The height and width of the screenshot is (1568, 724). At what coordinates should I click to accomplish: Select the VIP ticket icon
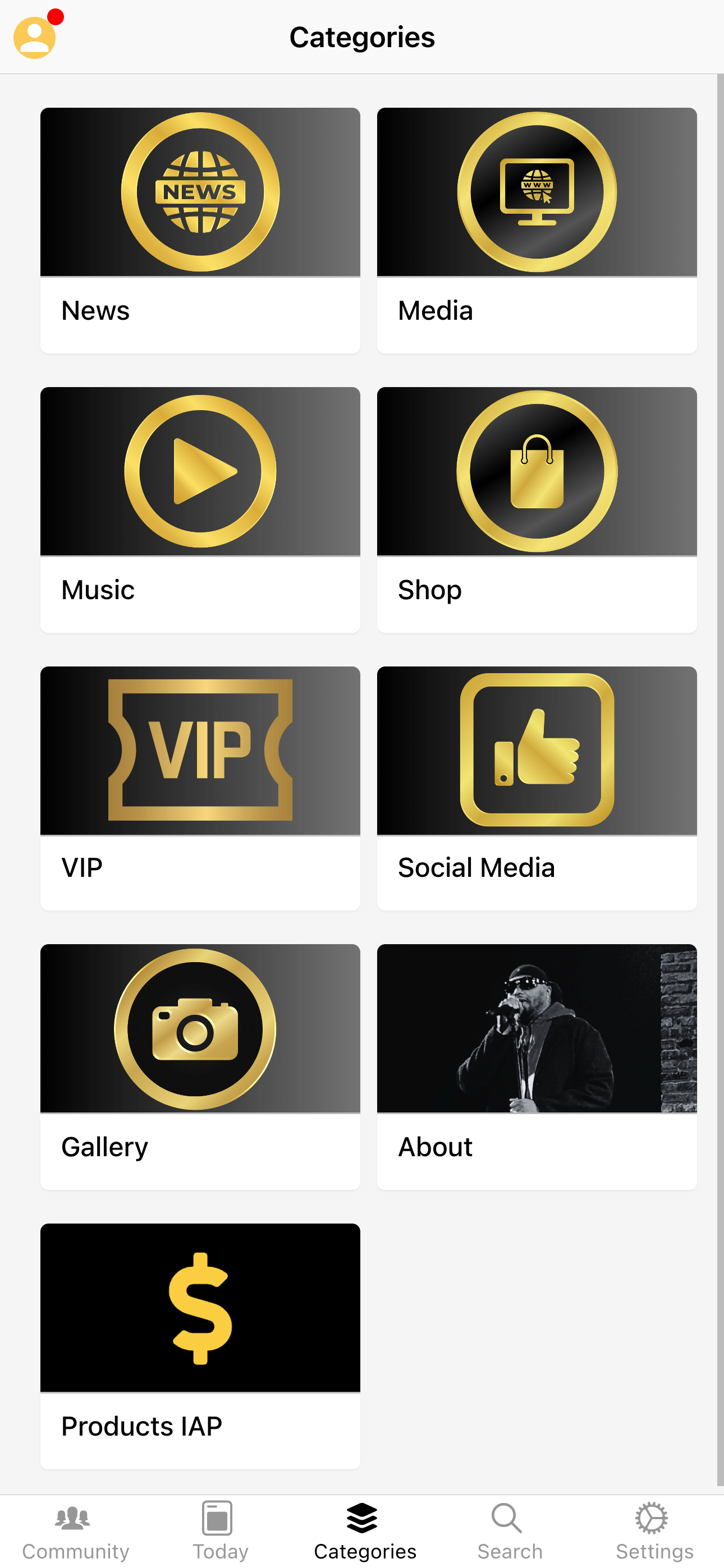tap(200, 749)
